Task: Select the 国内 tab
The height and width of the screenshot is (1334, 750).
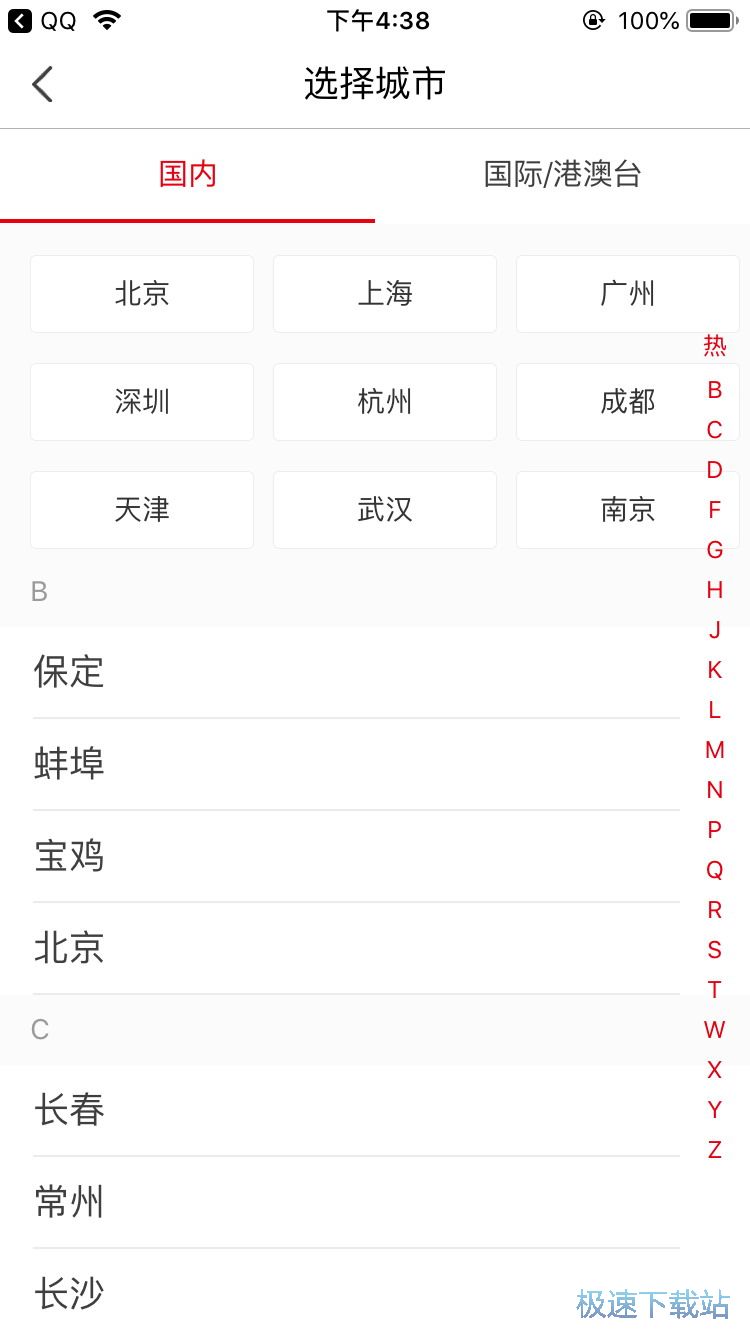Action: coord(188,173)
